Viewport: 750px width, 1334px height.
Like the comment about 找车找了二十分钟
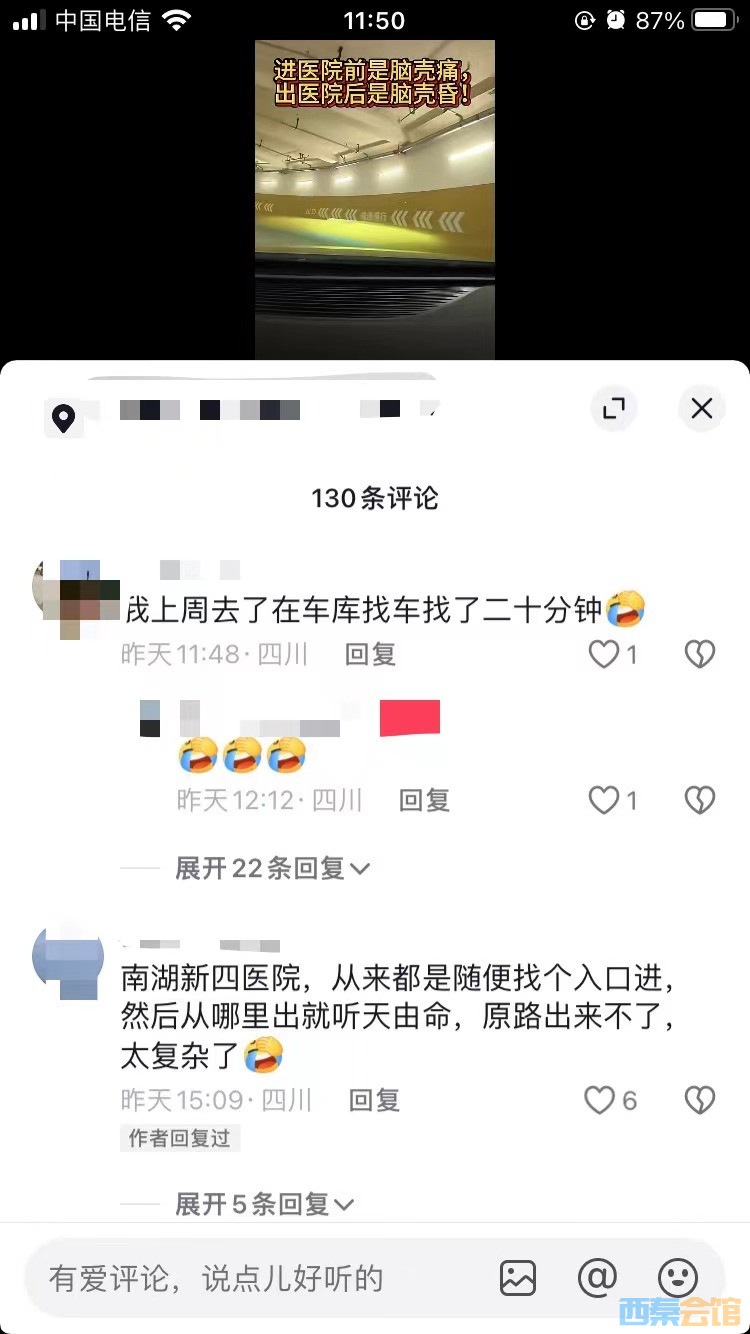(604, 655)
